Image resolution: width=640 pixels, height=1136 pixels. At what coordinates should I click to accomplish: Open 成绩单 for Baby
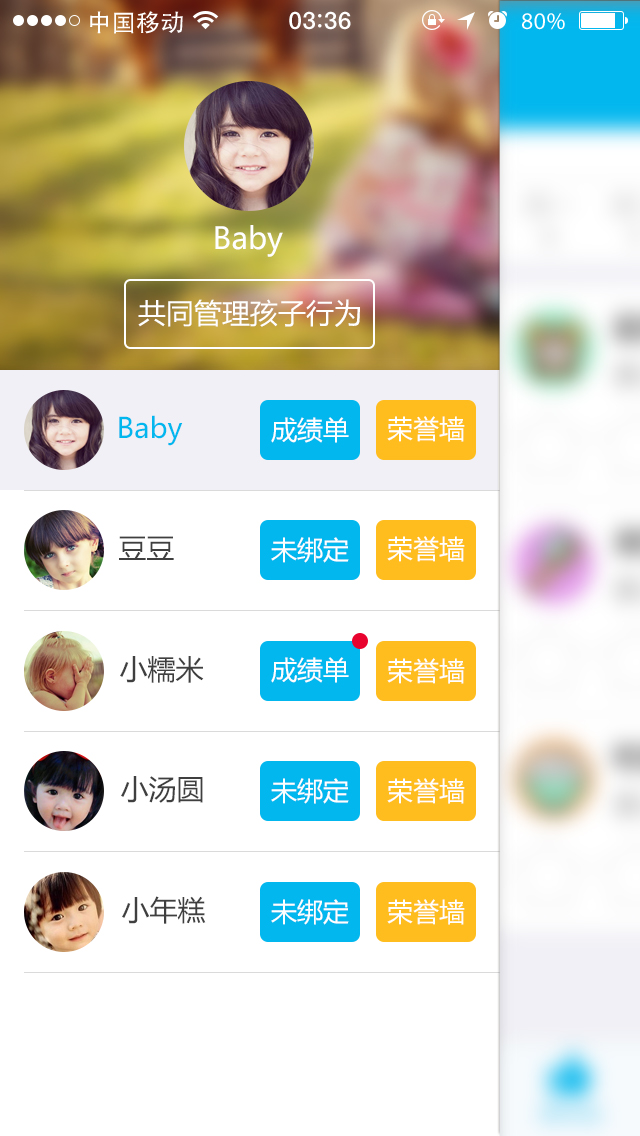coord(310,430)
